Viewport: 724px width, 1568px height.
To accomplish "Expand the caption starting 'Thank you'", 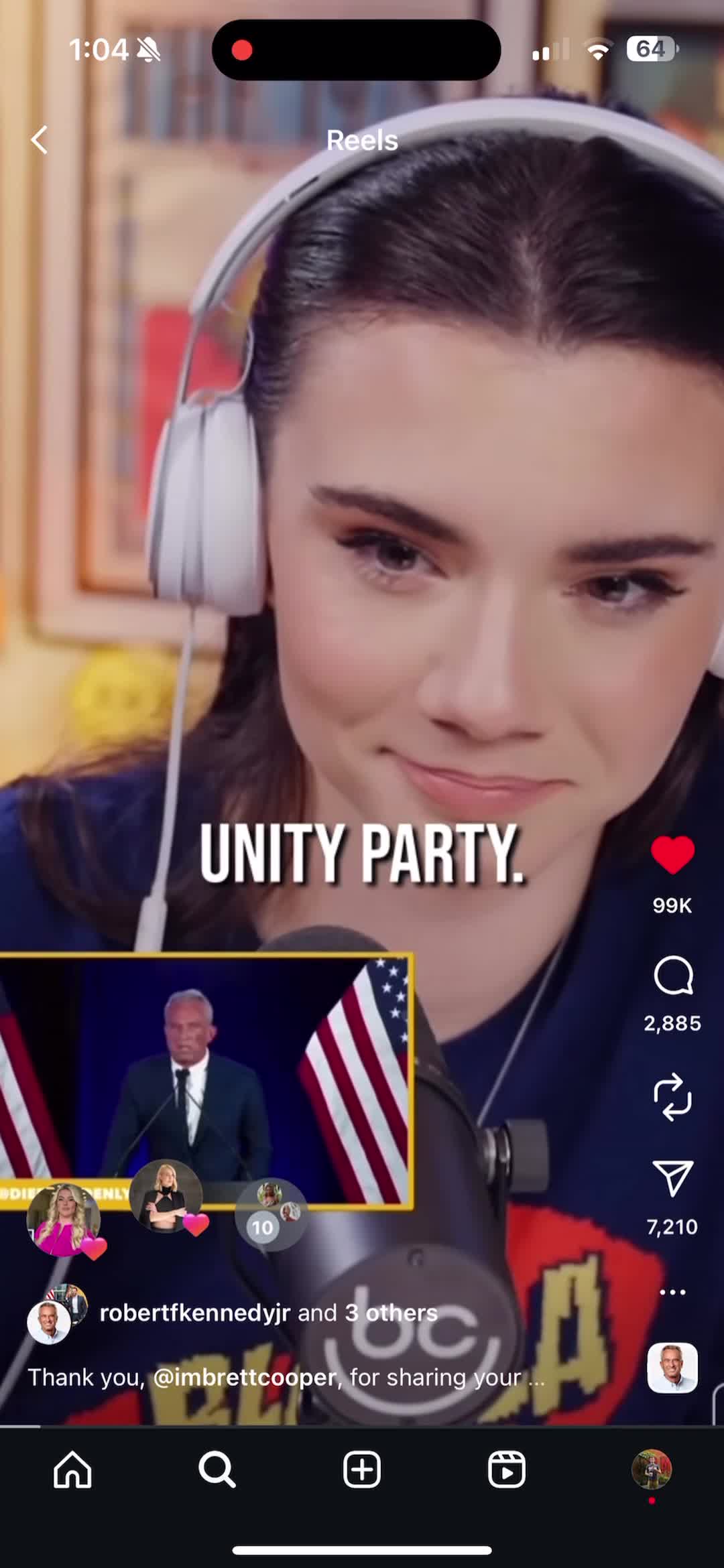I will pos(535,1378).
